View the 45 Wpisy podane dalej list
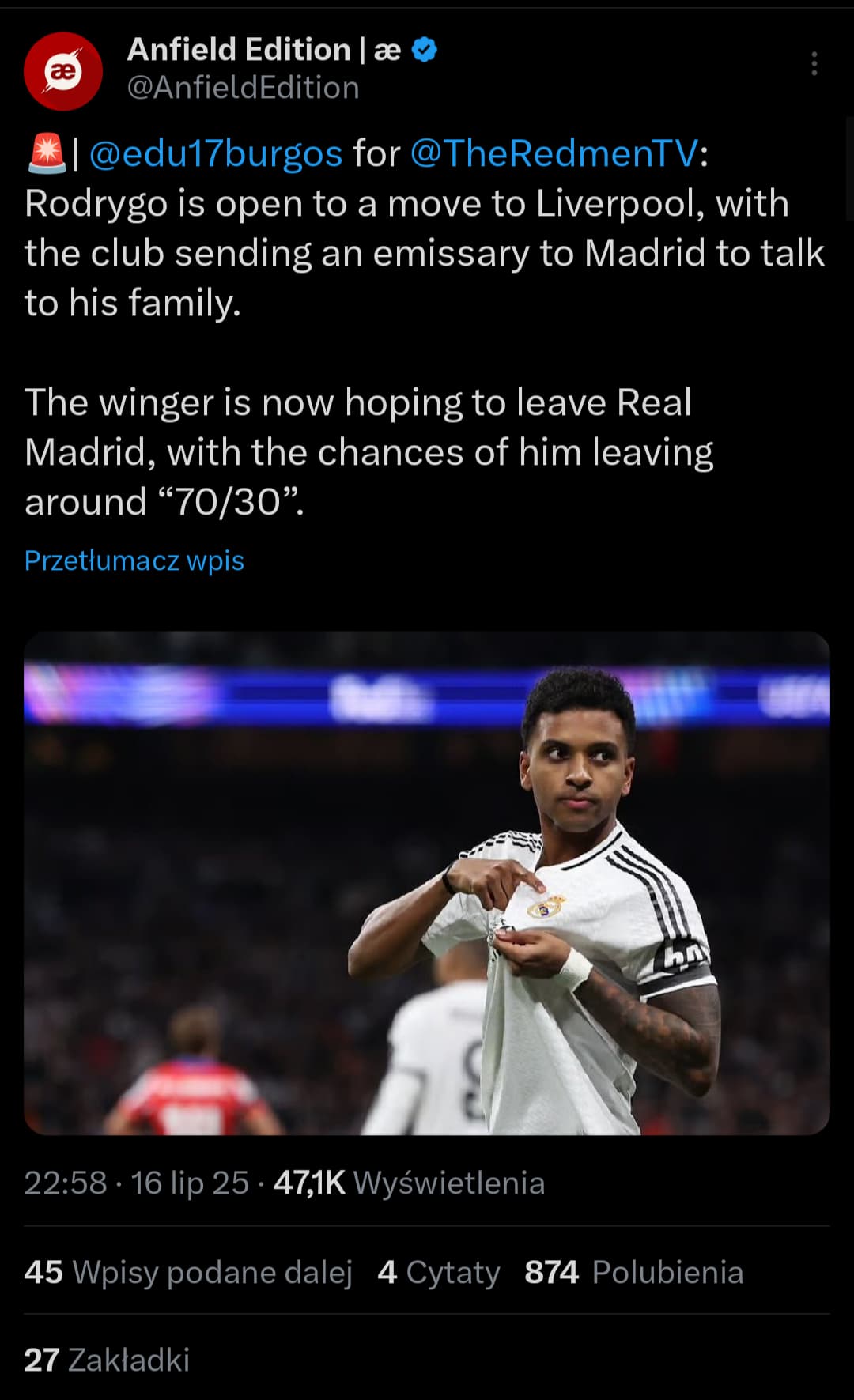Screen dimensions: 854x1400 coord(188,1272)
